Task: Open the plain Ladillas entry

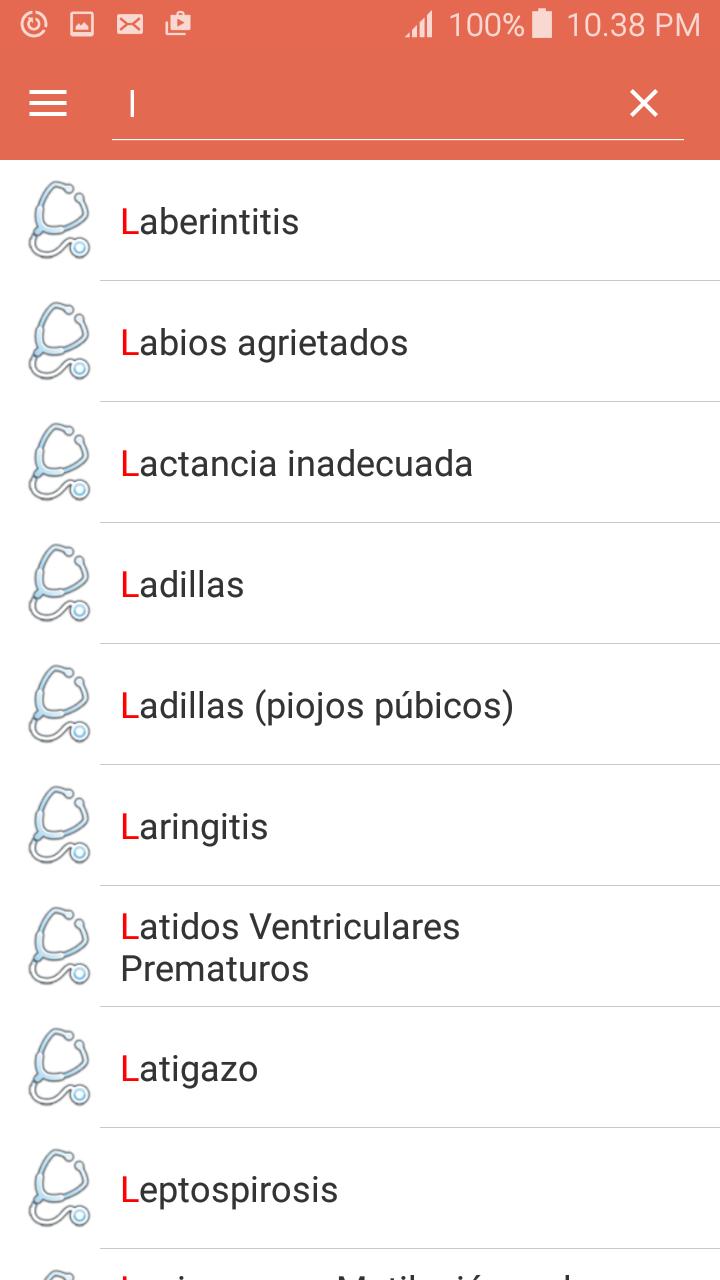Action: coord(360,584)
